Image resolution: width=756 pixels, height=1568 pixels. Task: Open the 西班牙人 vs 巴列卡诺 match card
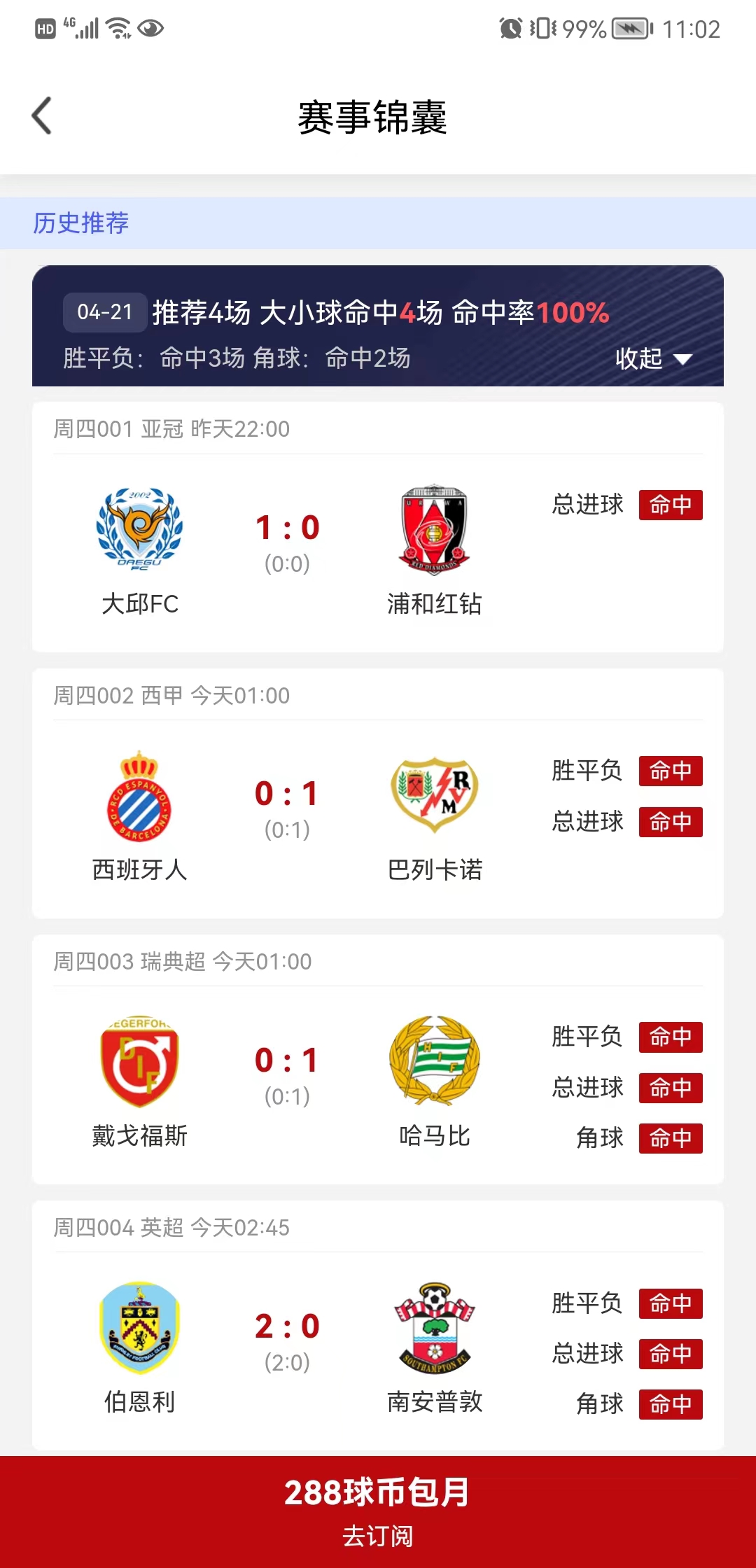pyautogui.click(x=378, y=793)
